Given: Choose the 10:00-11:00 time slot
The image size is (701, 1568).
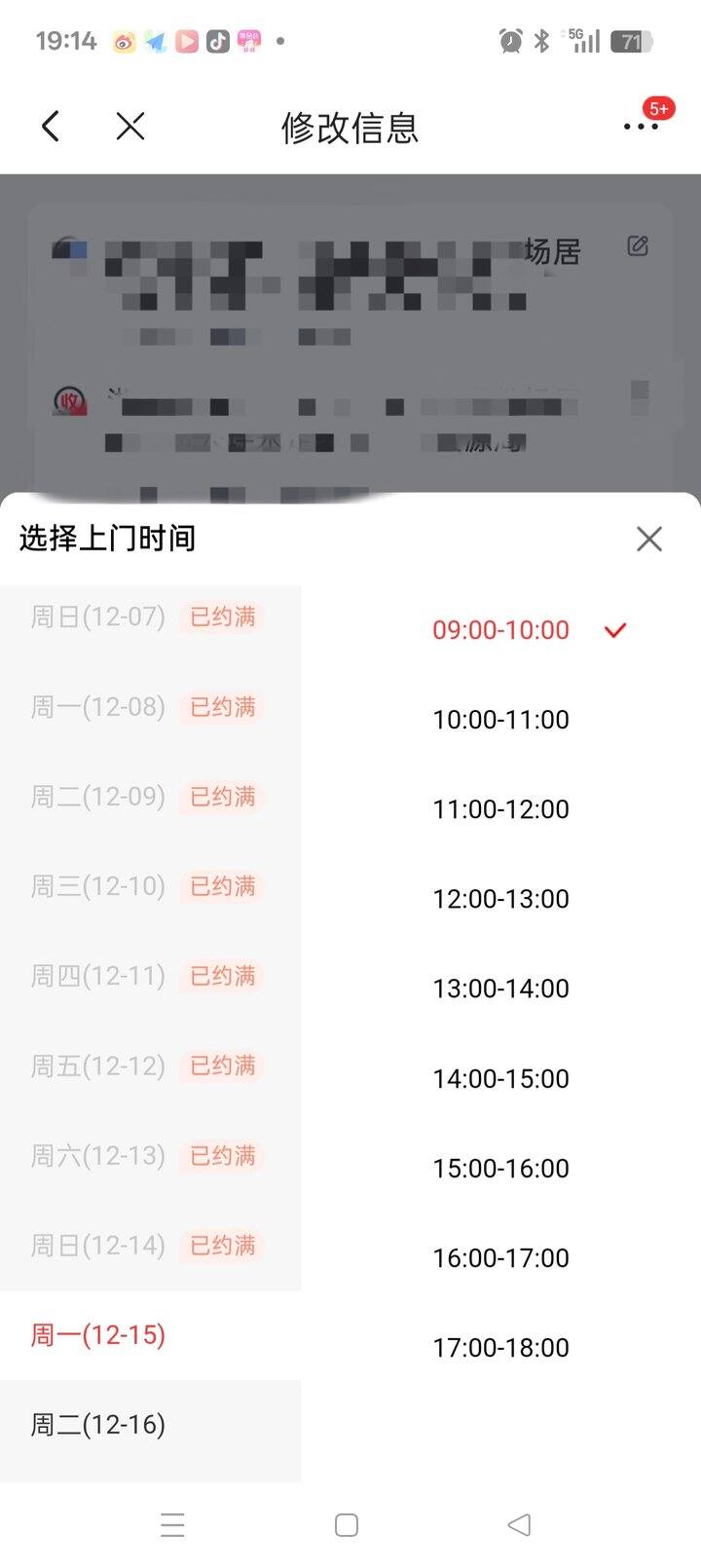Looking at the screenshot, I should tap(500, 720).
